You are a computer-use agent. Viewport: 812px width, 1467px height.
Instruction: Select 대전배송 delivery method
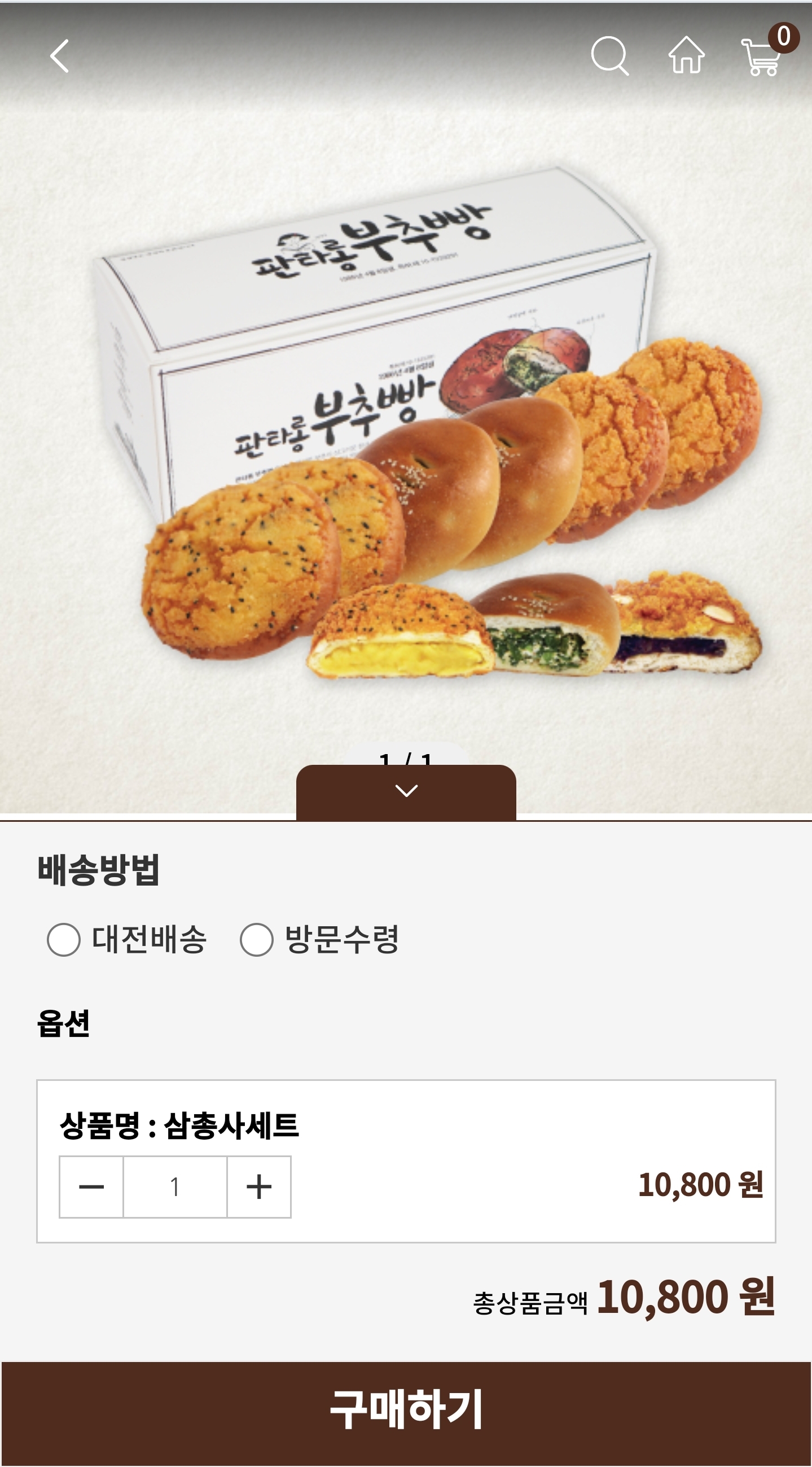(x=128, y=940)
